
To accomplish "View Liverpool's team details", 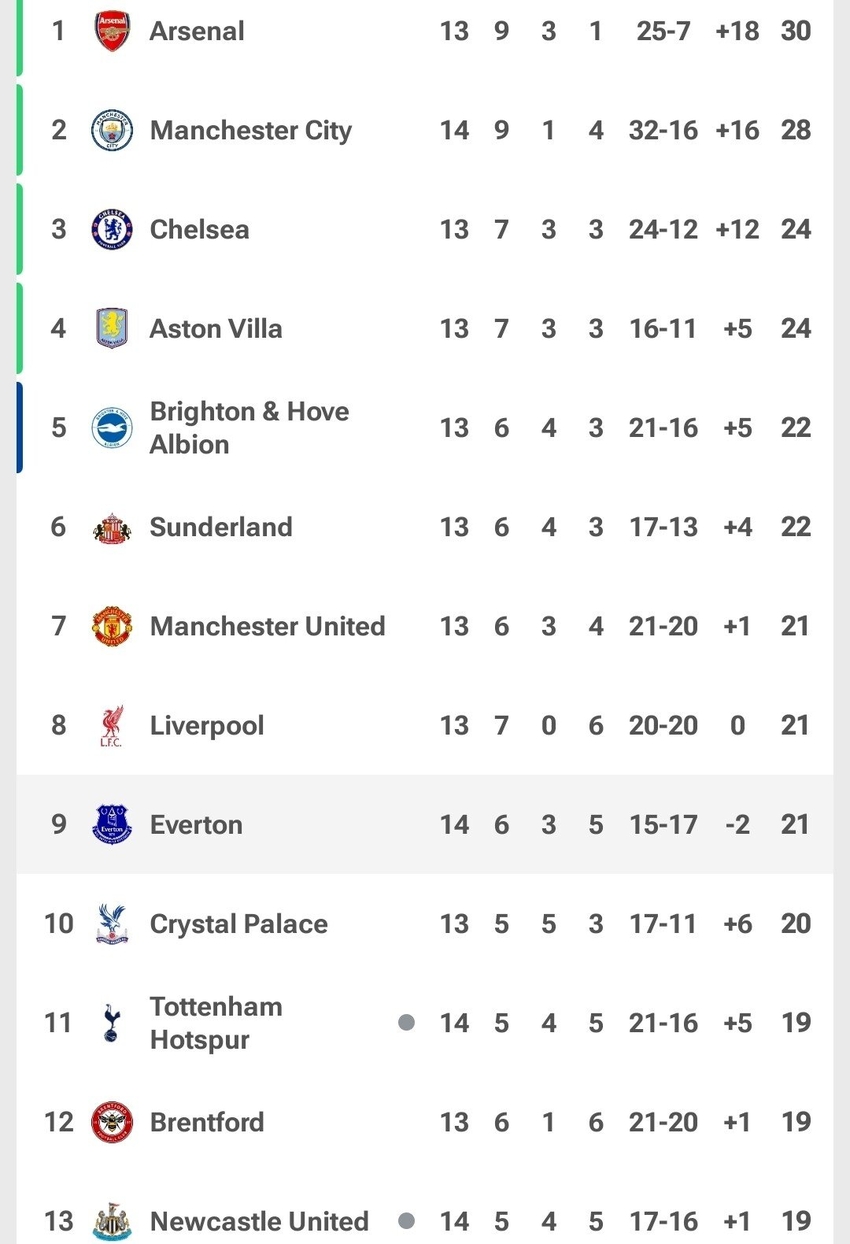I will tap(207, 725).
